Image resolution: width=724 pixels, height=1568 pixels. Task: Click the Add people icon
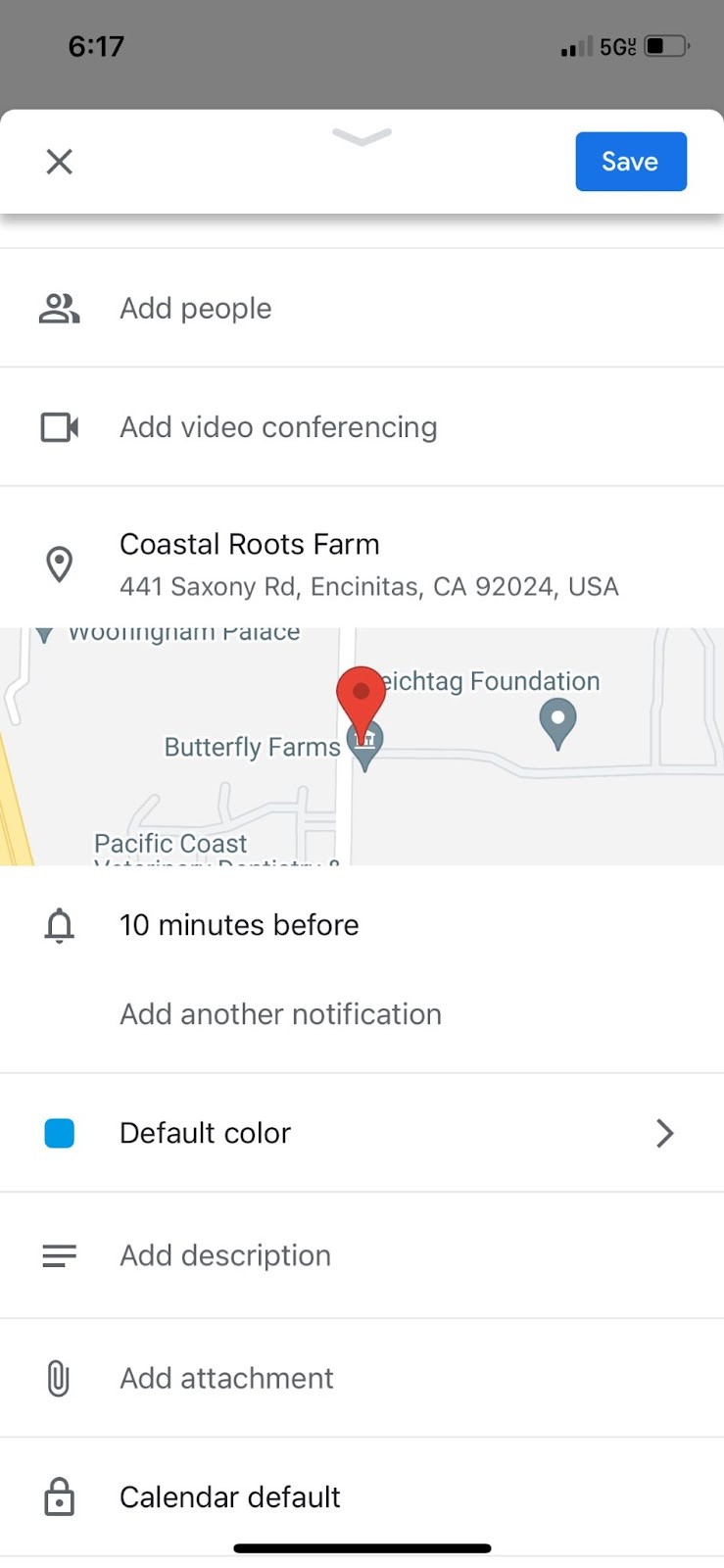[x=59, y=307]
